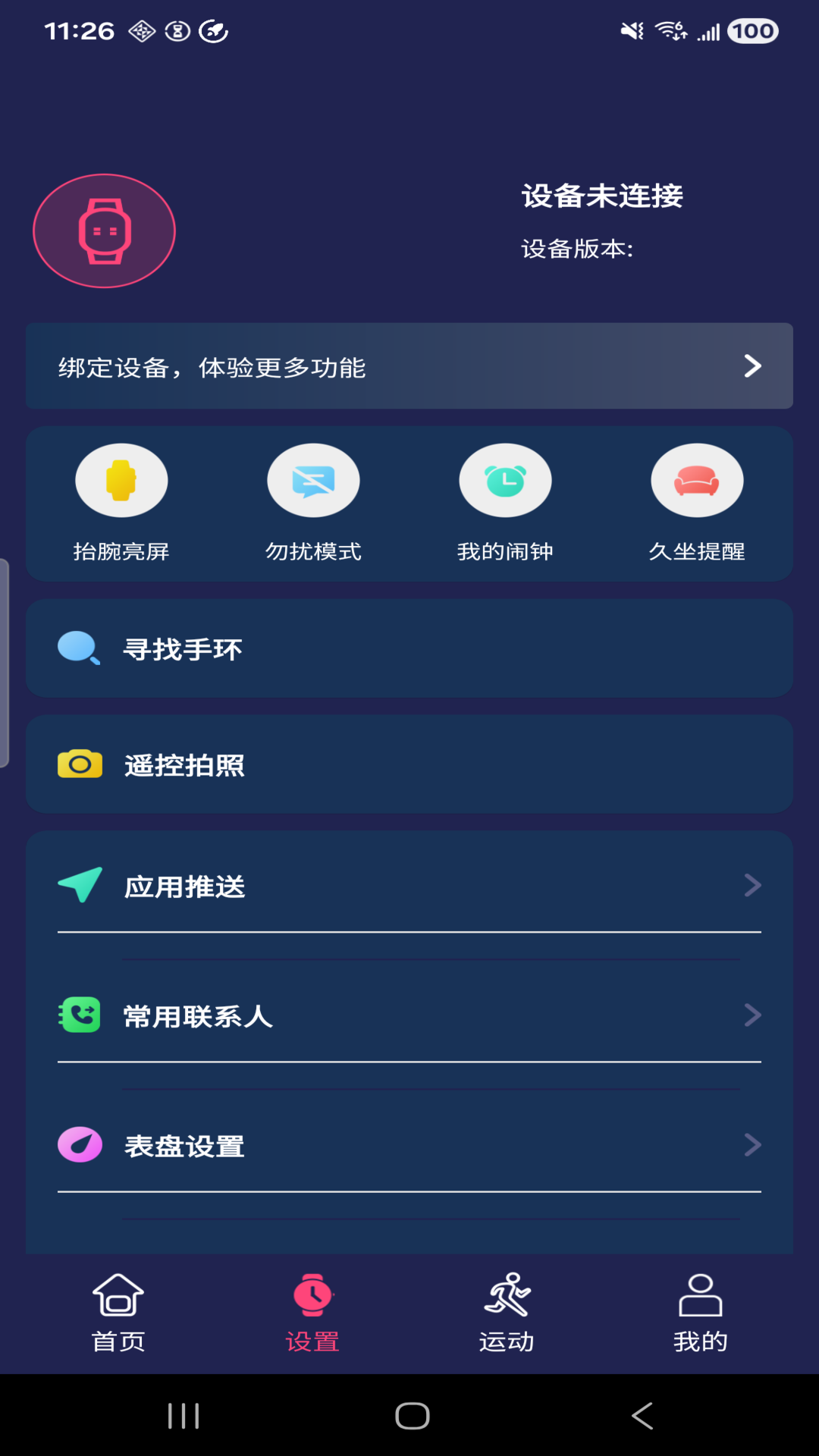Select the 勿扰模式 do-not-disturb icon
This screenshot has width=819, height=1456.
point(313,479)
